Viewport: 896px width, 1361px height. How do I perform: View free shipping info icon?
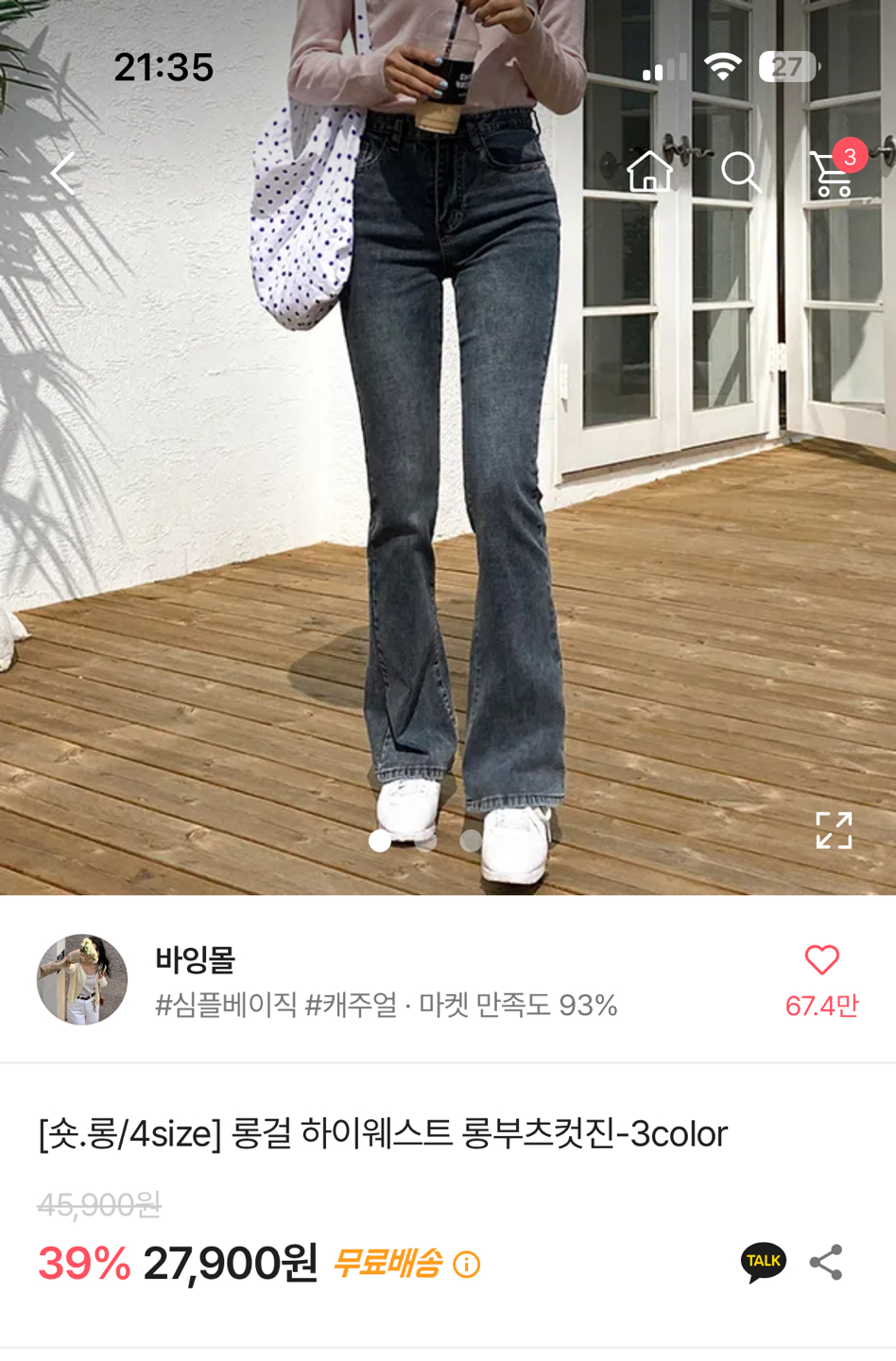[x=467, y=1264]
